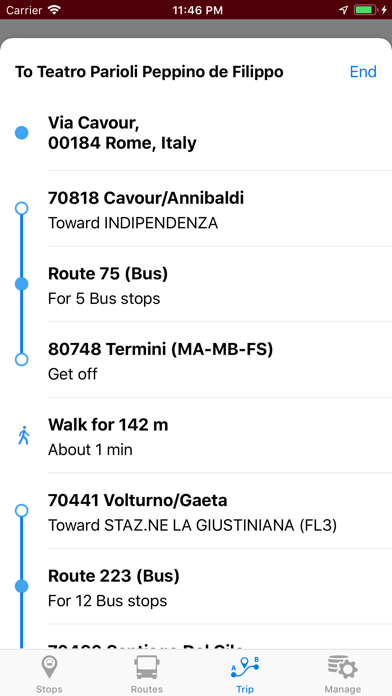Select the 70818 Cavour/Annibaldi stop
This screenshot has height=696, width=392.
coord(196,209)
